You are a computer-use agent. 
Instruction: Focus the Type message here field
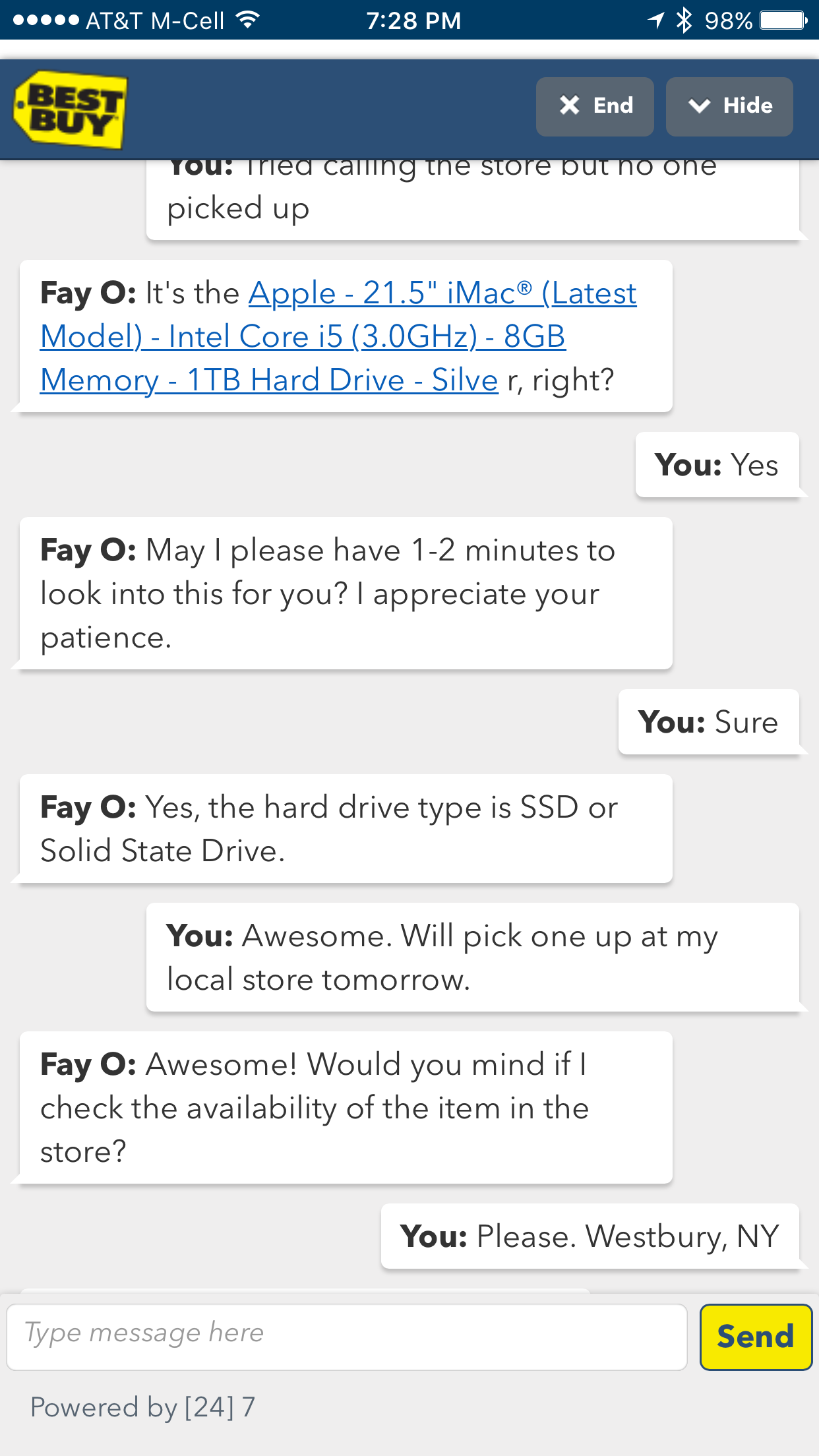pyautogui.click(x=347, y=1337)
